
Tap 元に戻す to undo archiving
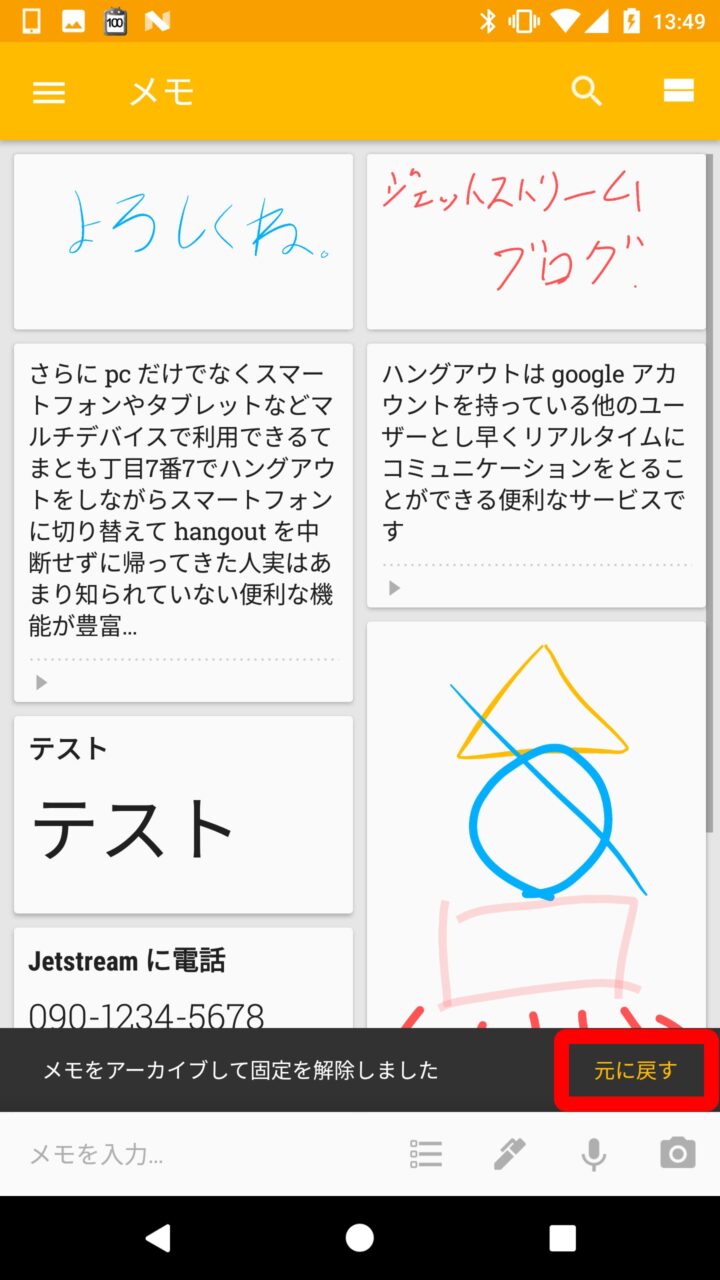[636, 1070]
